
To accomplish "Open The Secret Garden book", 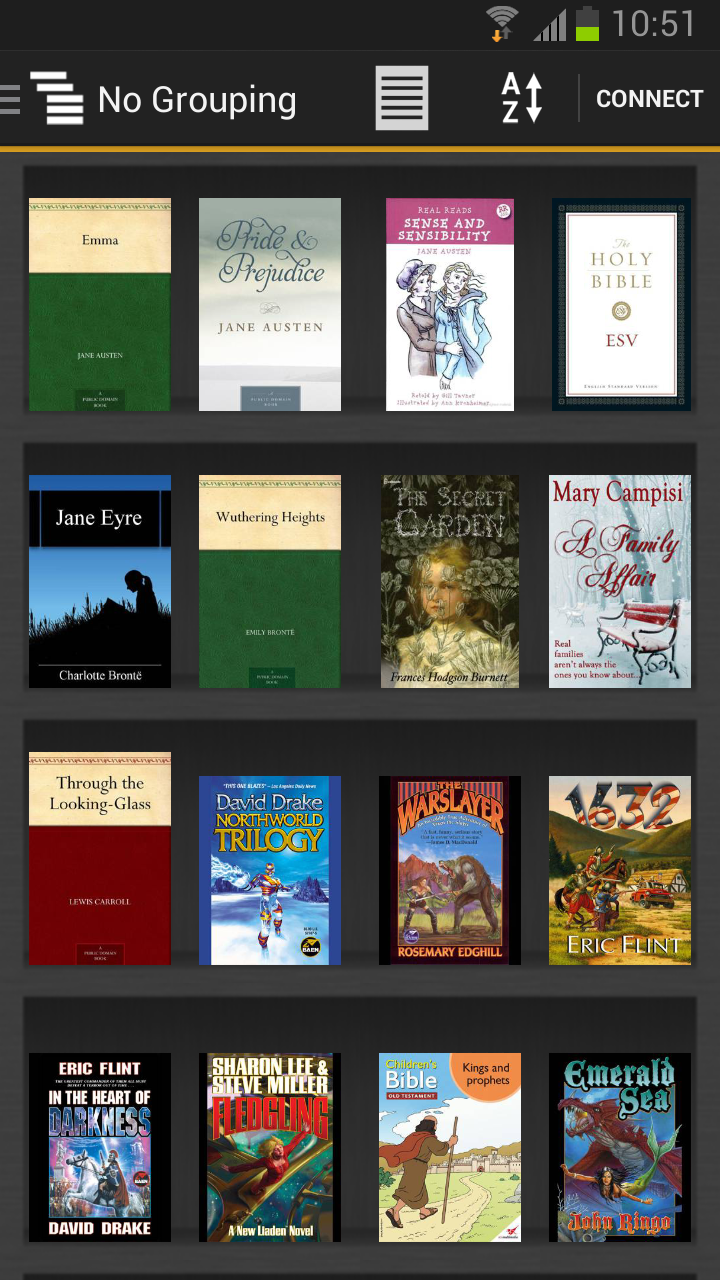I will [x=449, y=581].
